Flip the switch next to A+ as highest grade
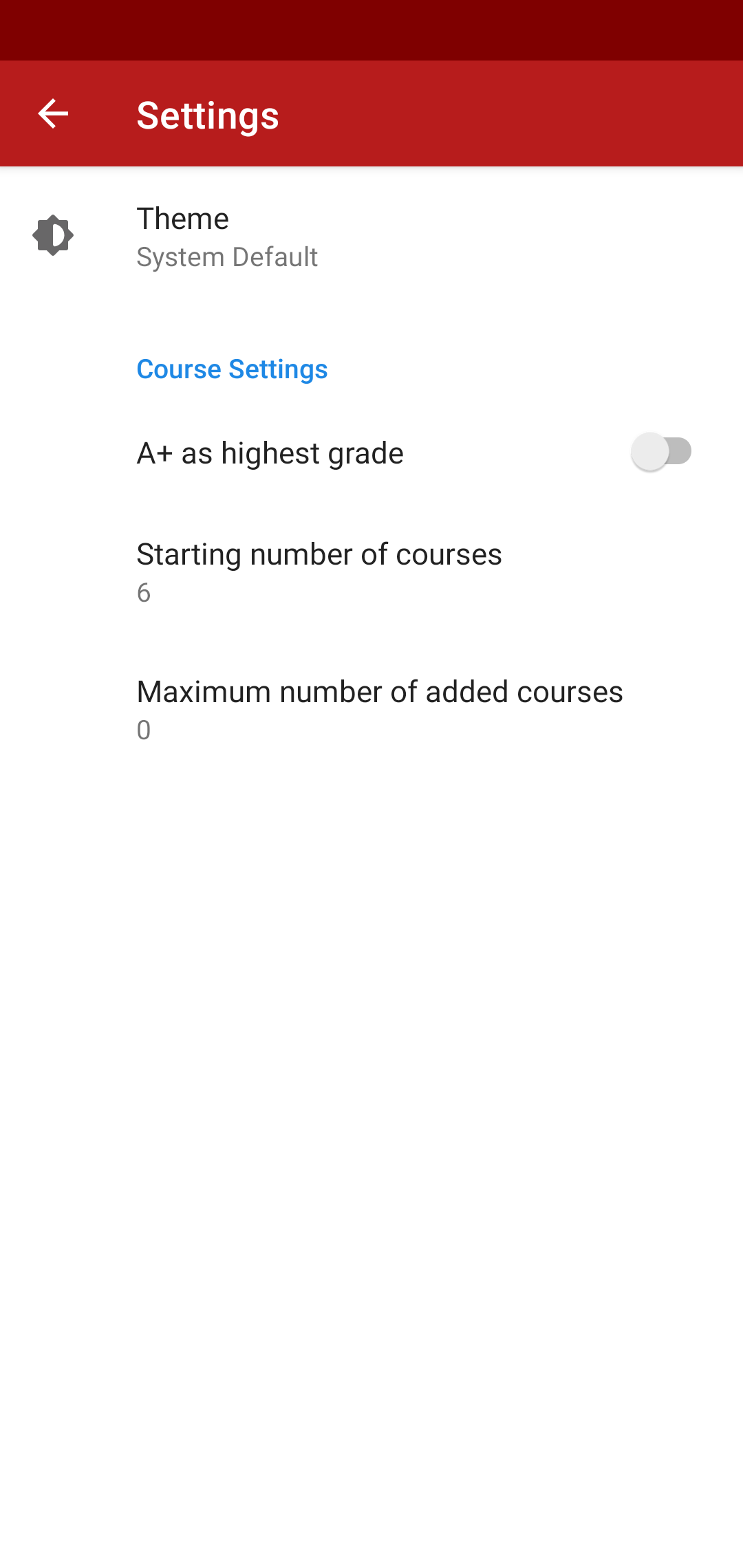 pos(660,452)
